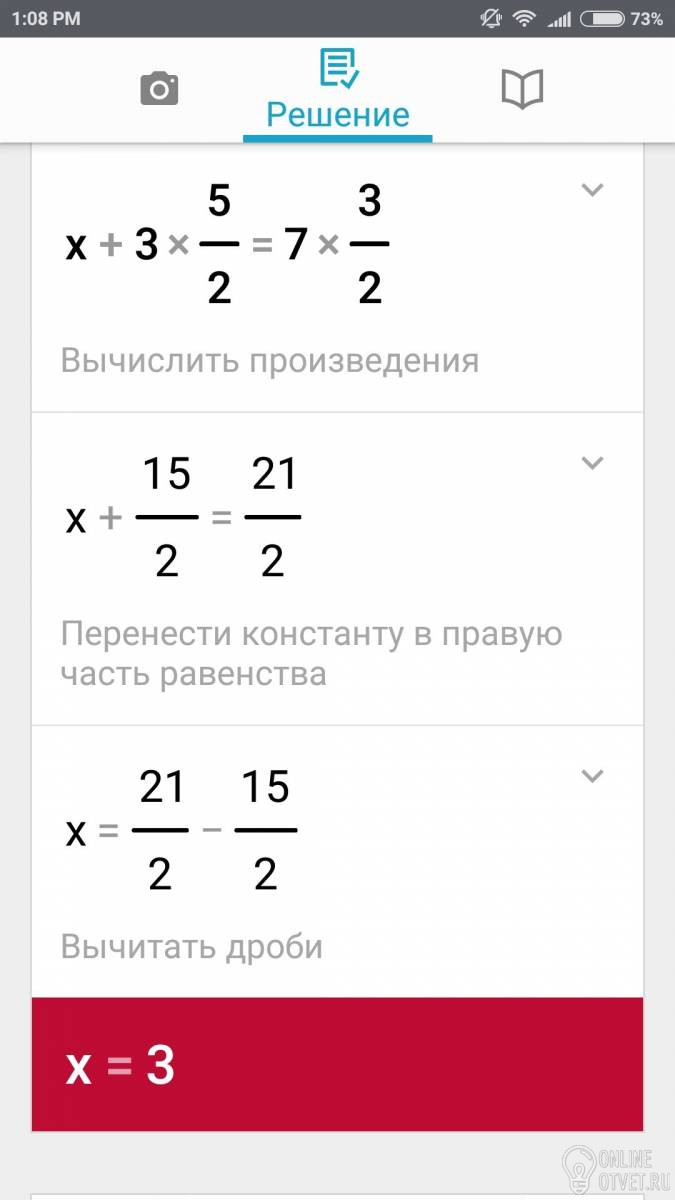Expand the Вычислить произведения step
The height and width of the screenshot is (1200, 675).
(x=593, y=190)
